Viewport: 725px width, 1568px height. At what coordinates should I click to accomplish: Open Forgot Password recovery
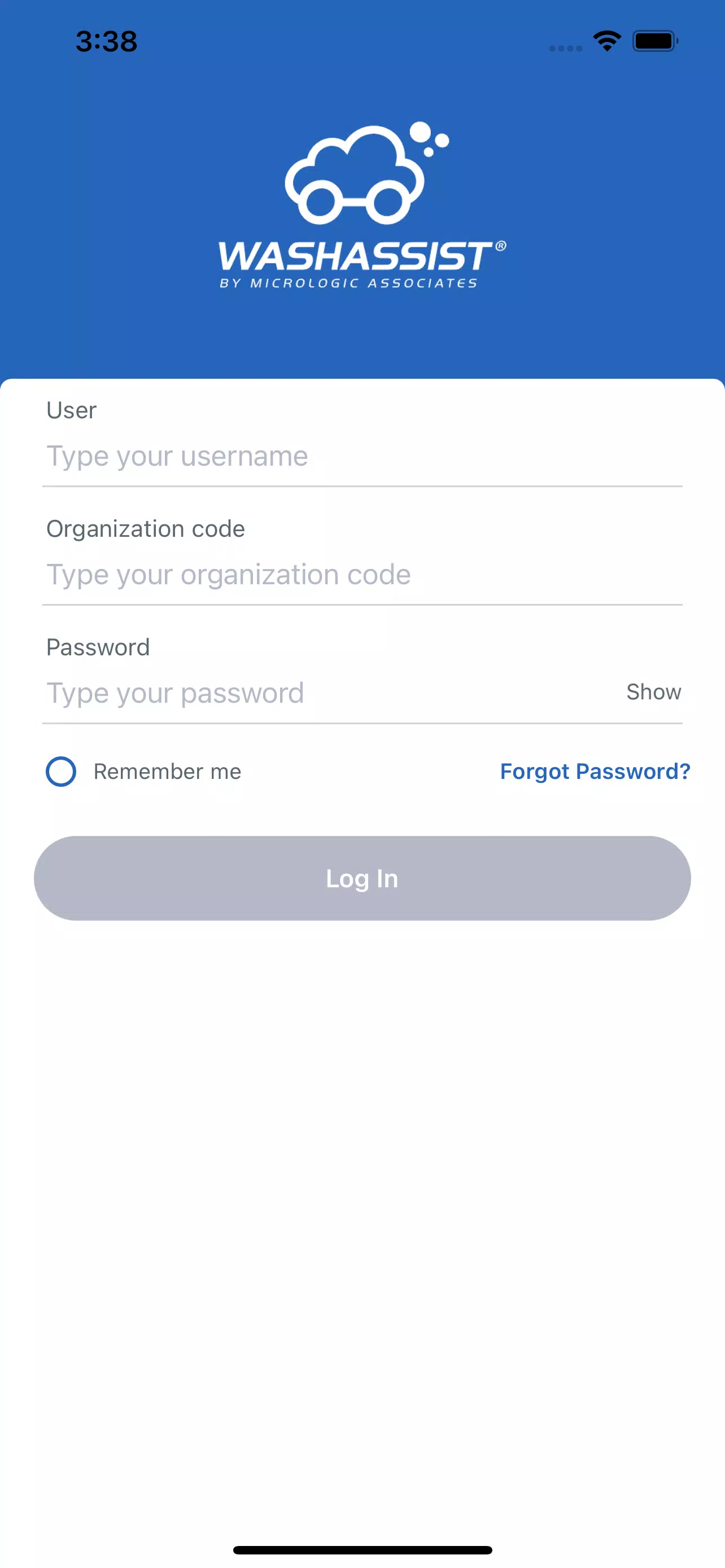(594, 772)
